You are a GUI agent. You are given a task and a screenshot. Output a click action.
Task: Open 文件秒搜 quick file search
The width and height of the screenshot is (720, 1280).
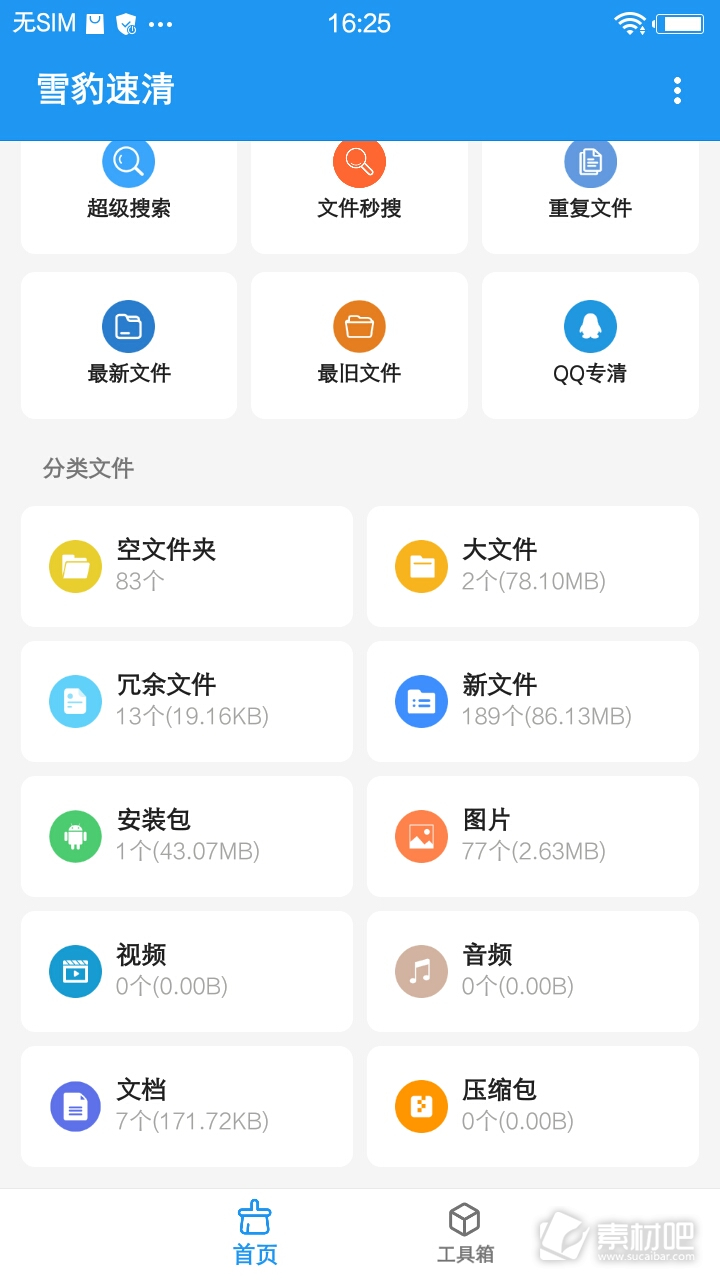(359, 197)
